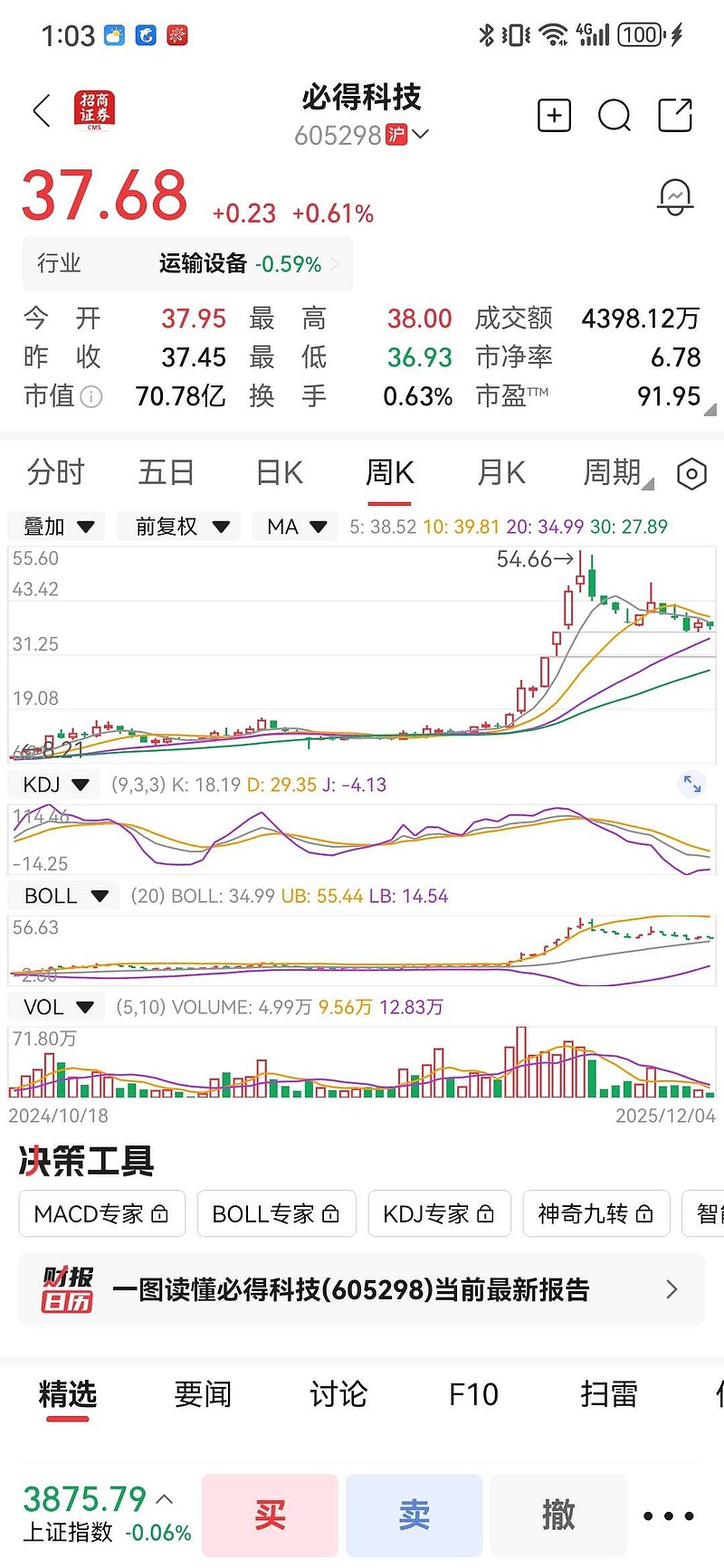The image size is (724, 1568).
Task: Open the CMS 招商证券 logo icon
Action: (x=93, y=110)
